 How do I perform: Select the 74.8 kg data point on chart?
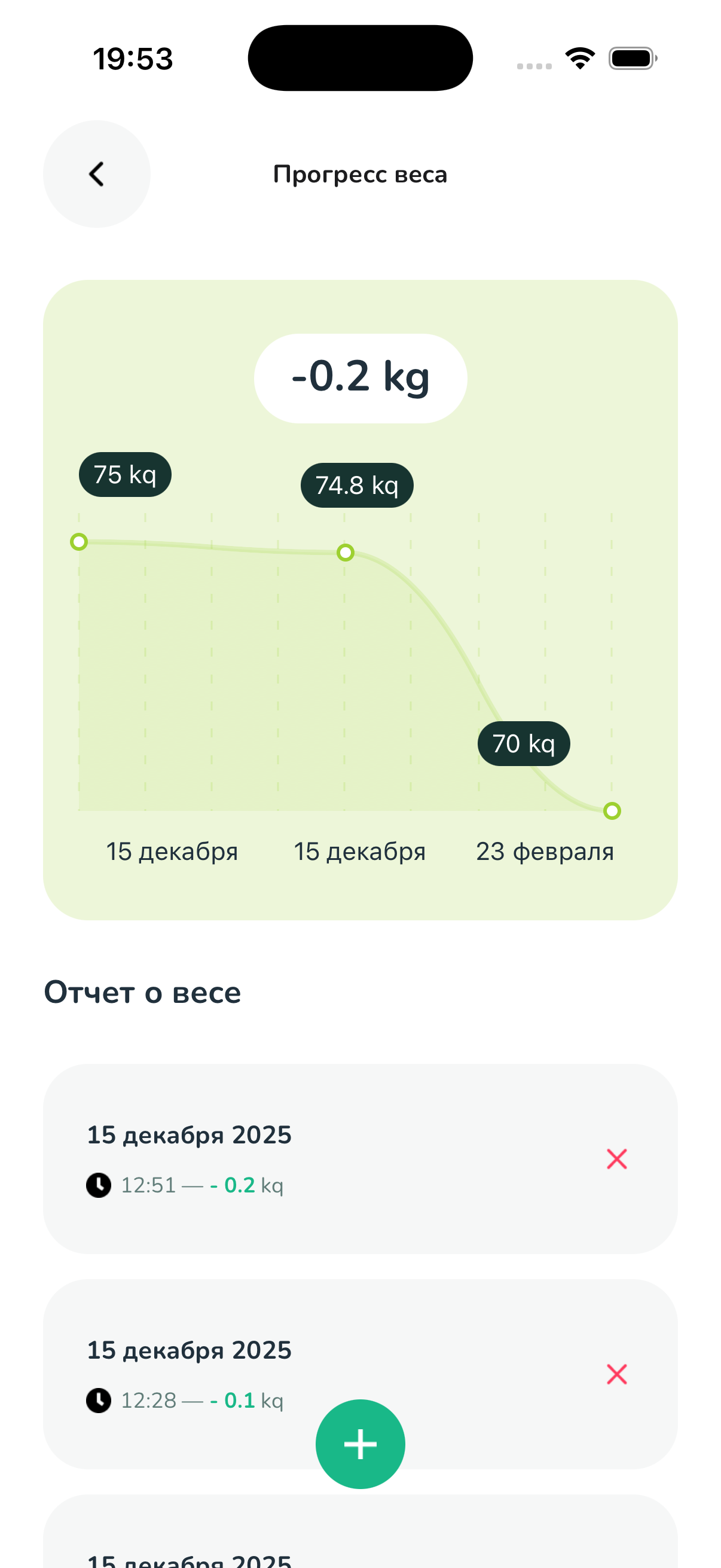click(346, 553)
